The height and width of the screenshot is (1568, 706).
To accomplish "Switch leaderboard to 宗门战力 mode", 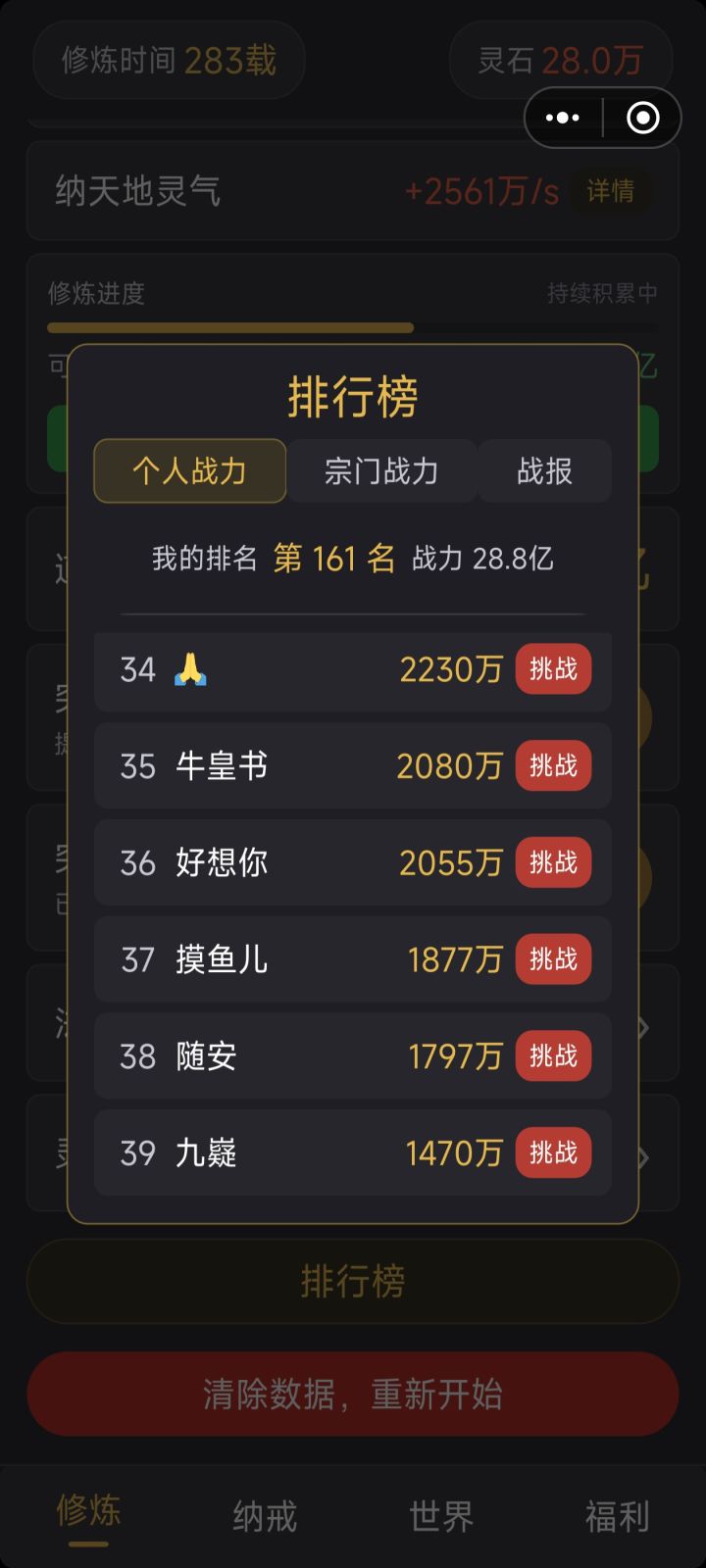I will [381, 471].
